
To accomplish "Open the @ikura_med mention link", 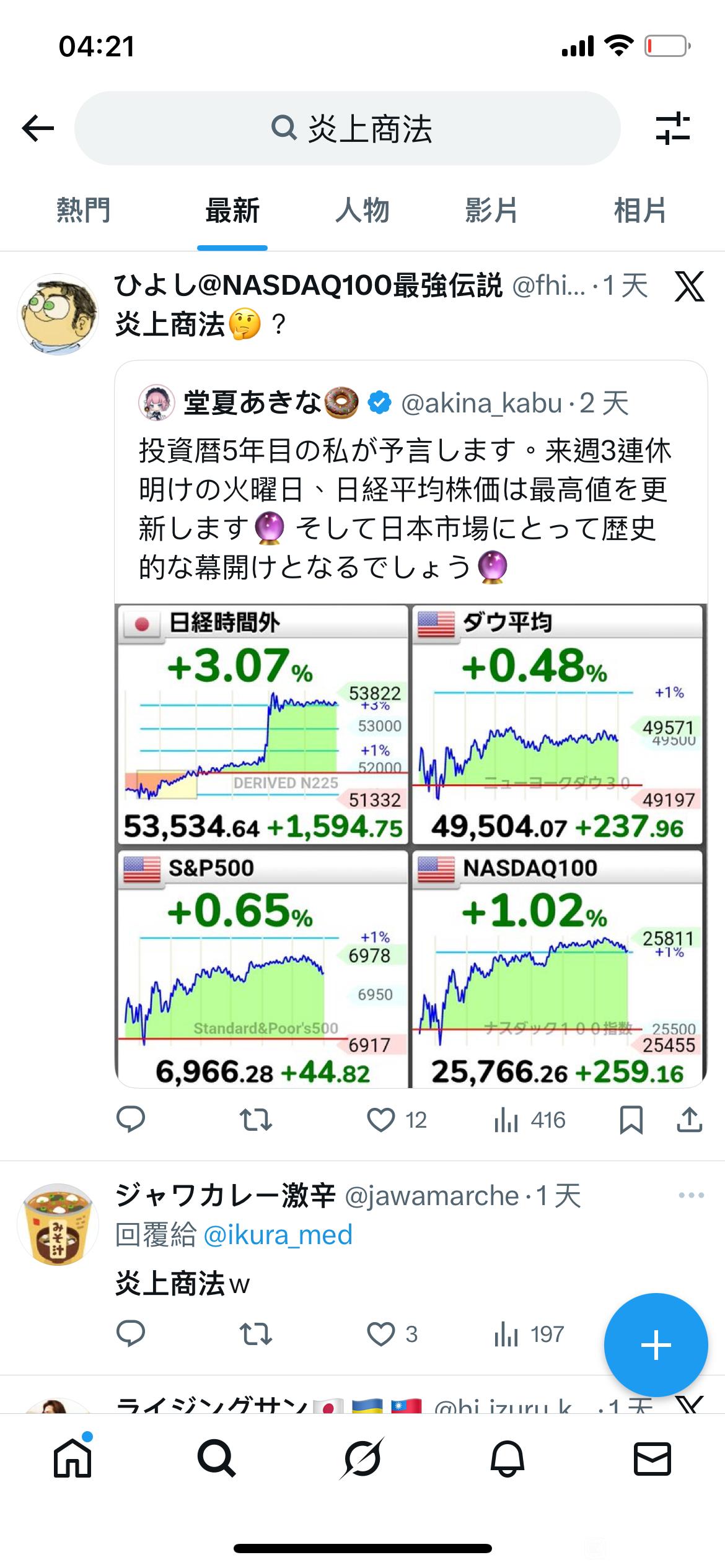I will tap(278, 1235).
